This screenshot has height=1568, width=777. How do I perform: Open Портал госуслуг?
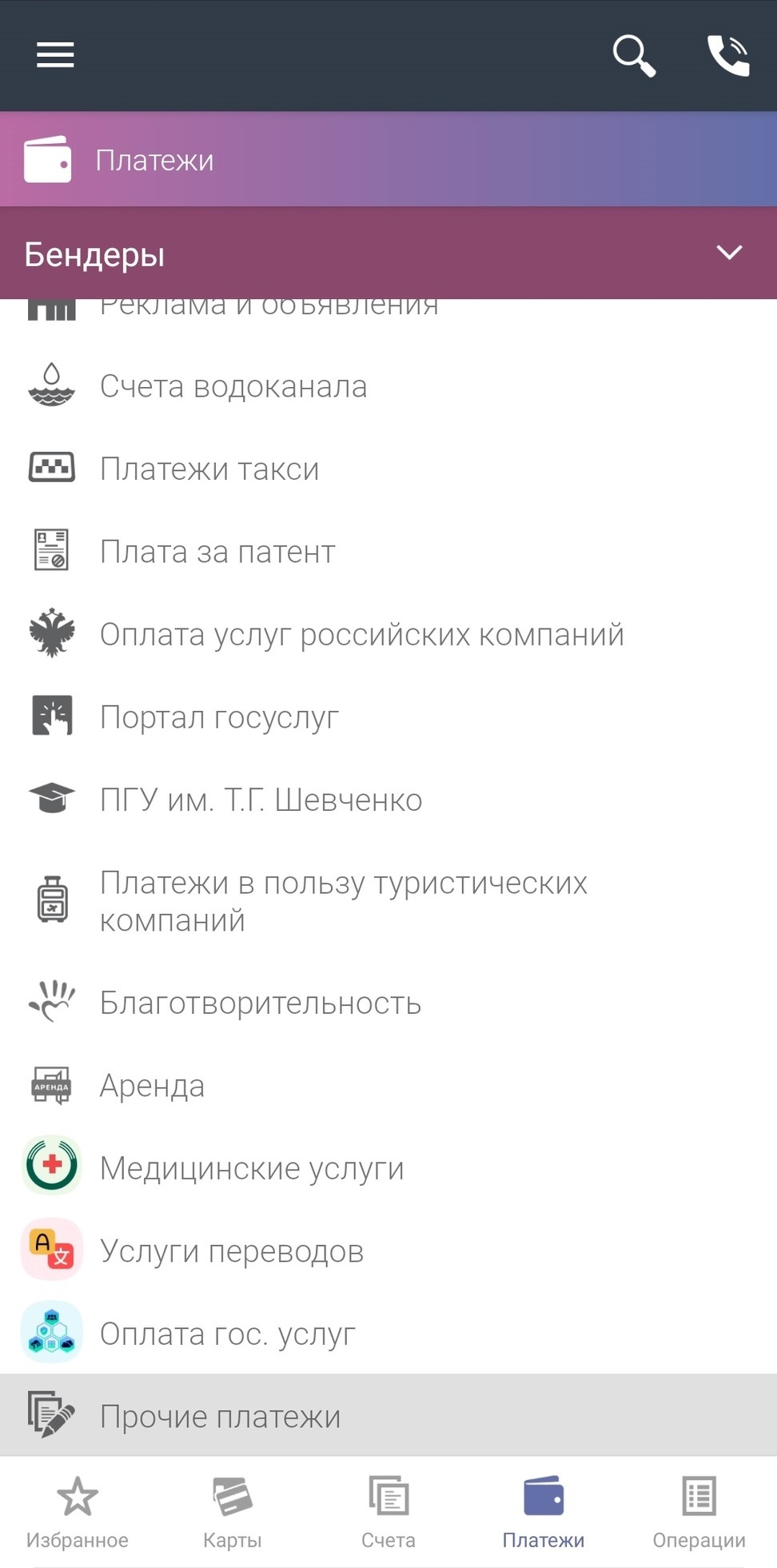coord(388,716)
